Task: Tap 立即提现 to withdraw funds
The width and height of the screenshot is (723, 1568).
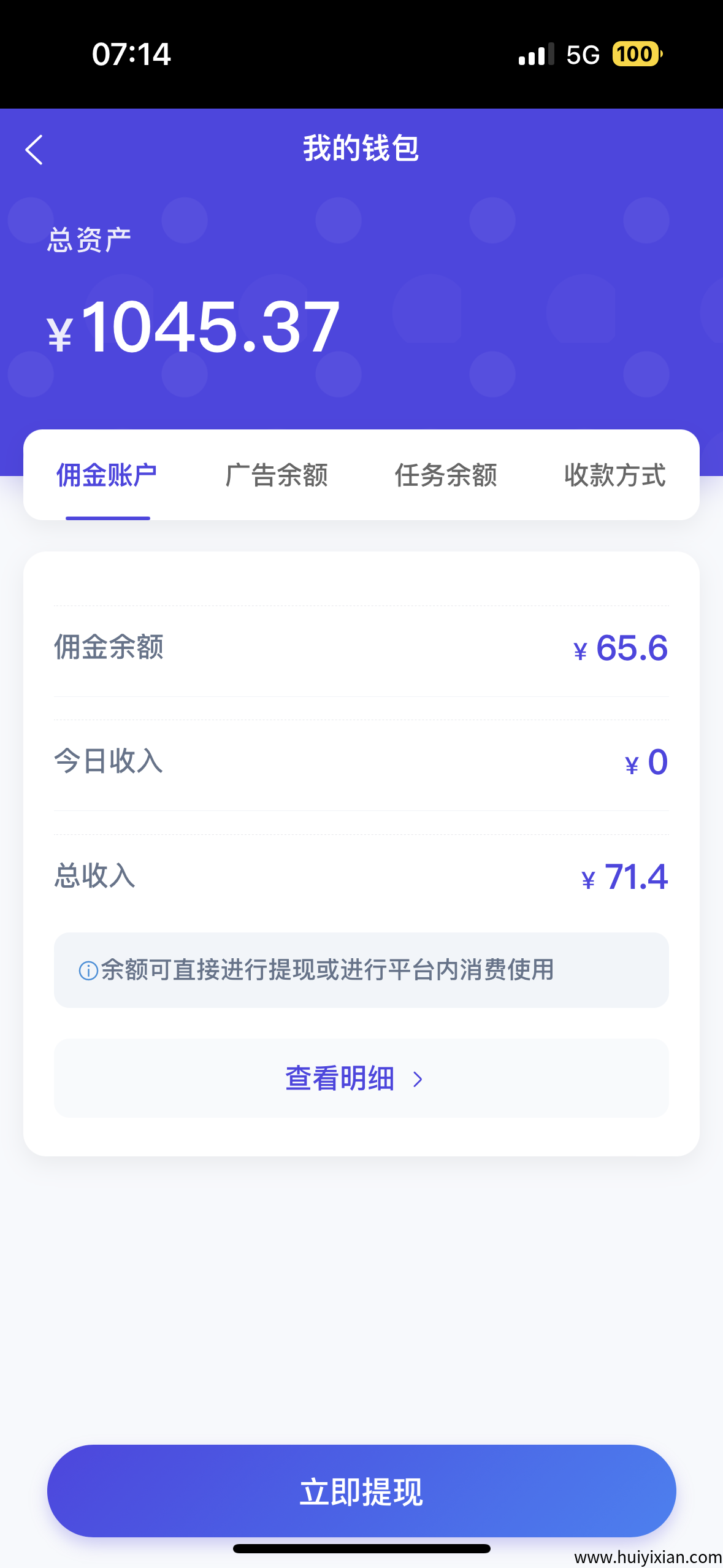Action: coord(361,1491)
